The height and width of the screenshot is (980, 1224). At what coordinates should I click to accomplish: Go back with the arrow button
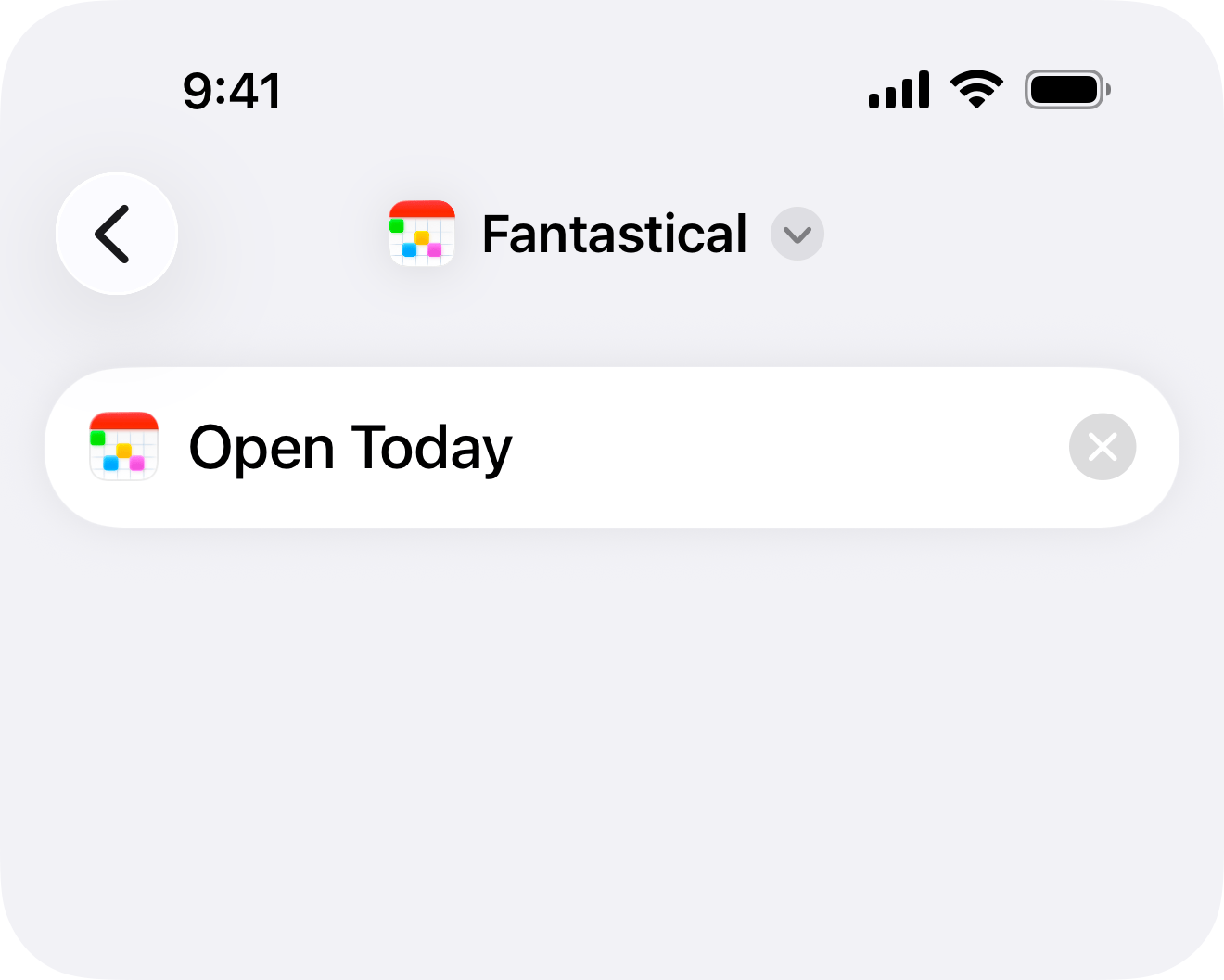116,234
